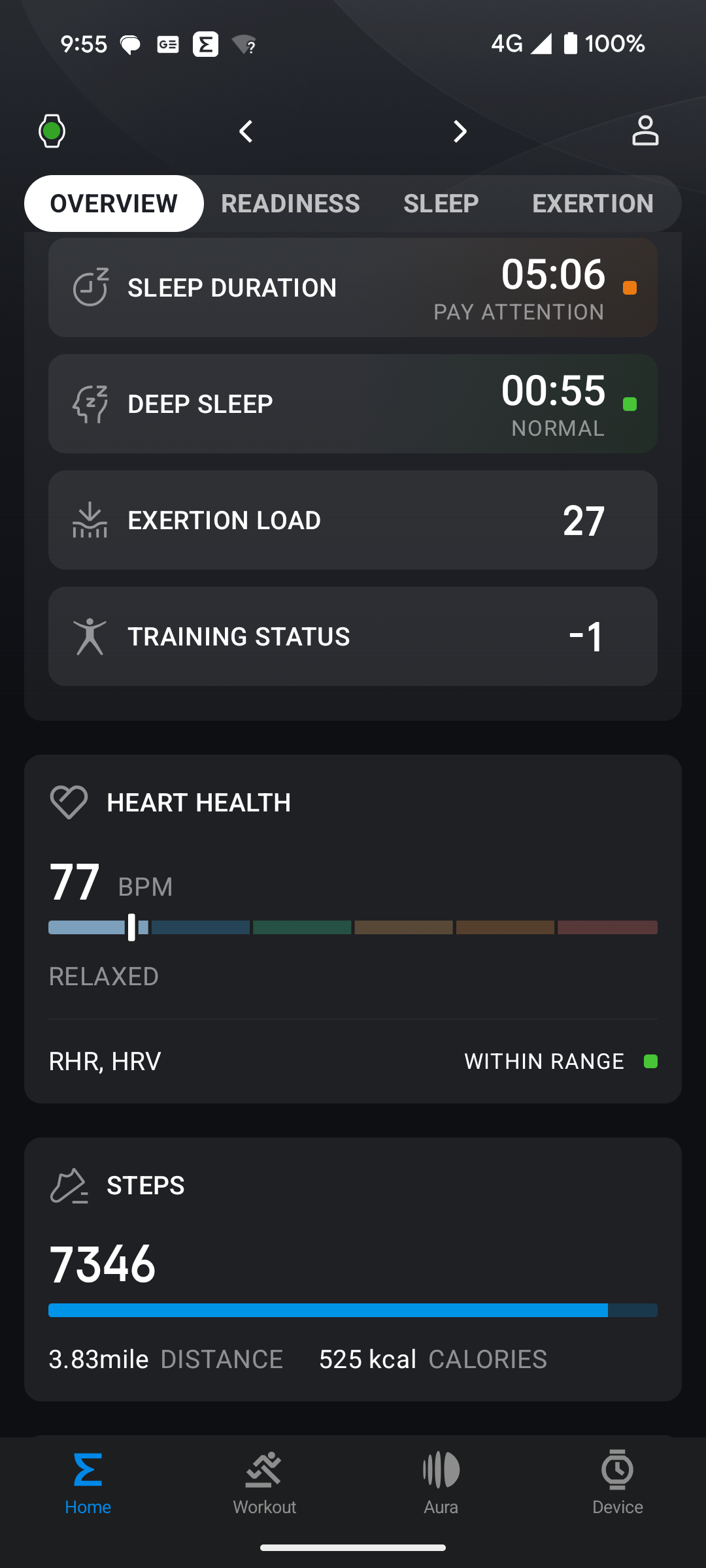The height and width of the screenshot is (1568, 706).
Task: Open the Steps card
Action: coord(353,1269)
